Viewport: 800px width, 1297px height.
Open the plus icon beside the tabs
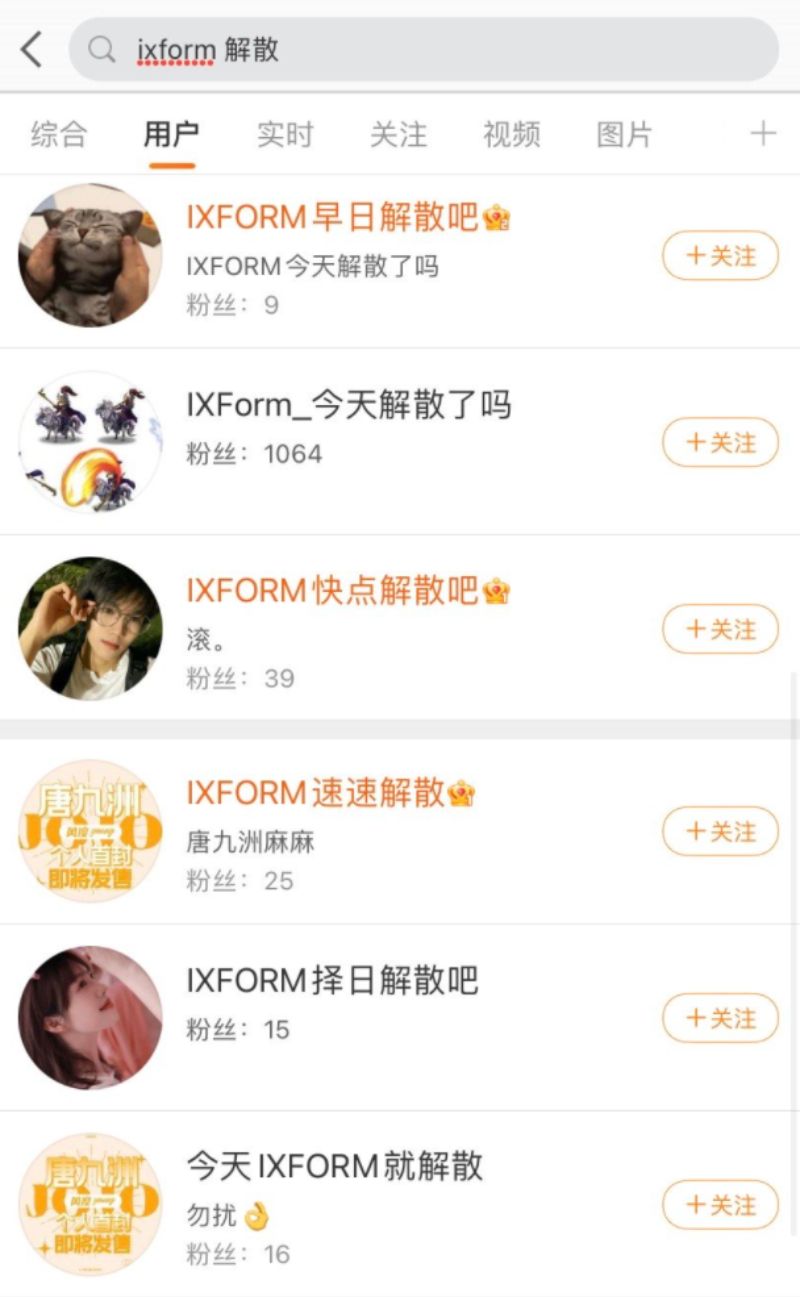pos(763,134)
